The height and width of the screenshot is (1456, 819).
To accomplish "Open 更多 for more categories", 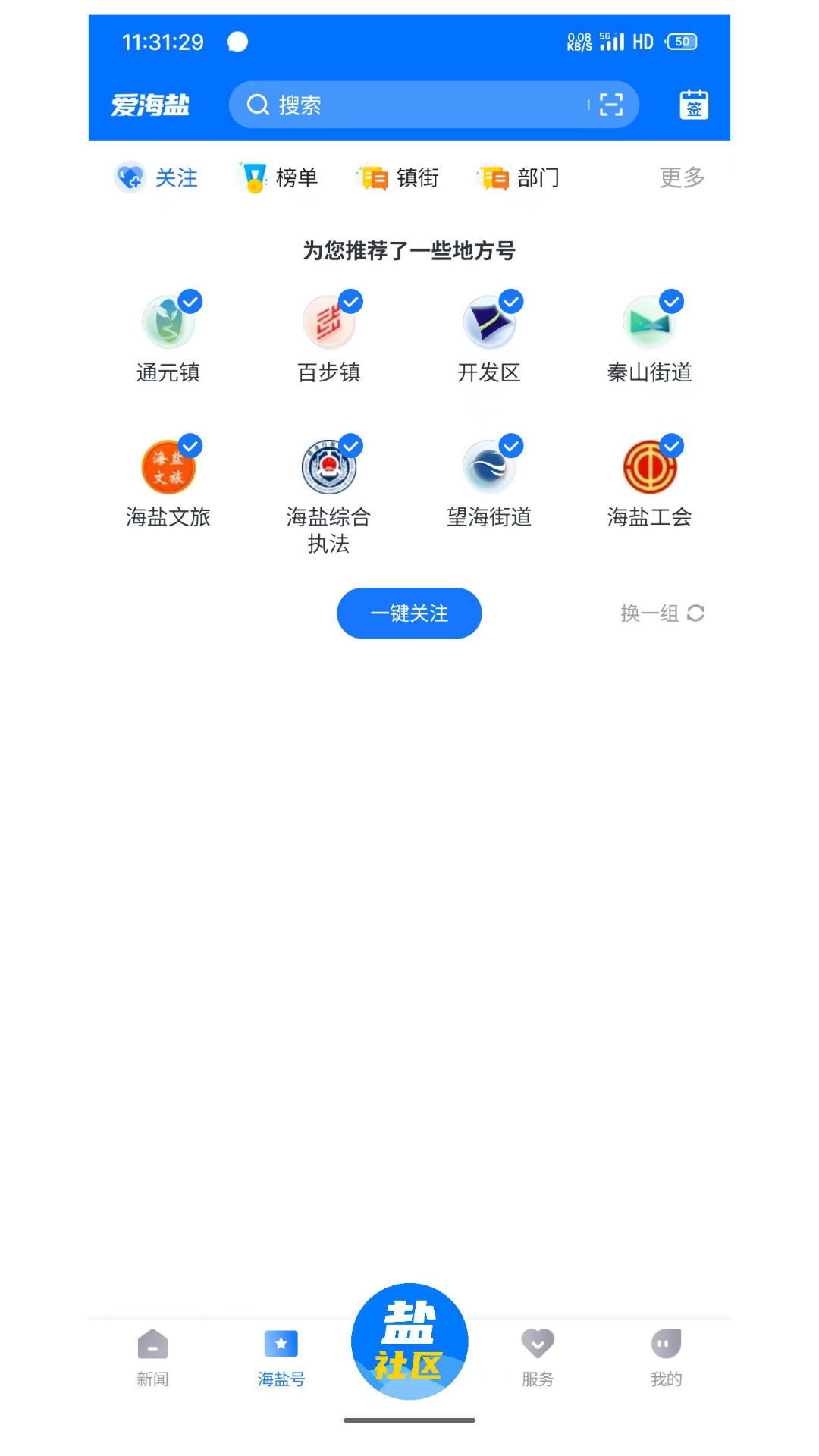I will [x=680, y=177].
